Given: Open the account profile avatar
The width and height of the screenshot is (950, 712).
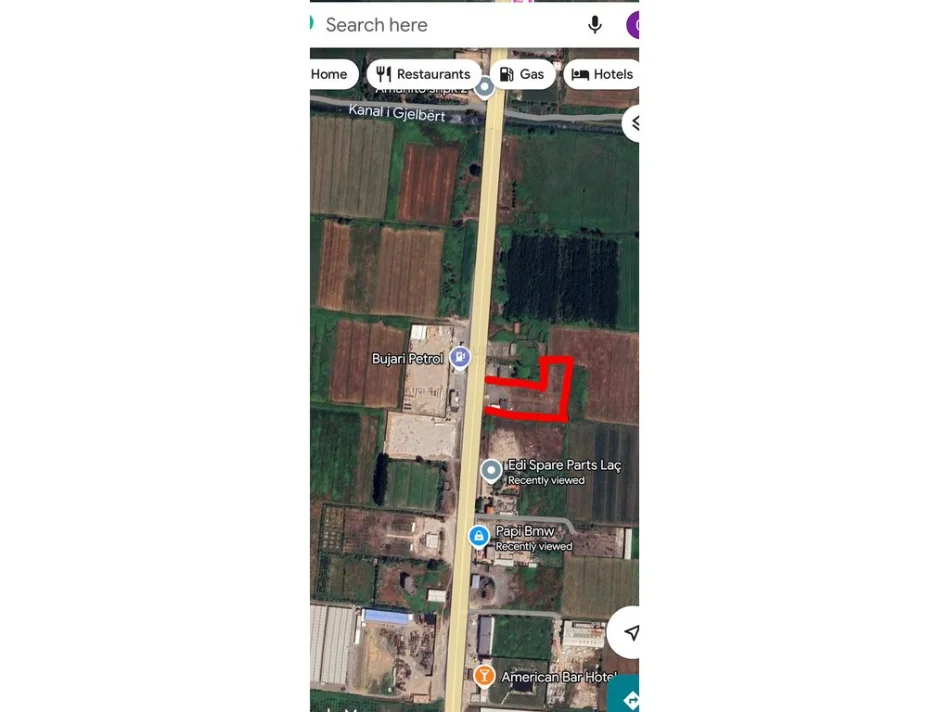Looking at the screenshot, I should (633, 25).
